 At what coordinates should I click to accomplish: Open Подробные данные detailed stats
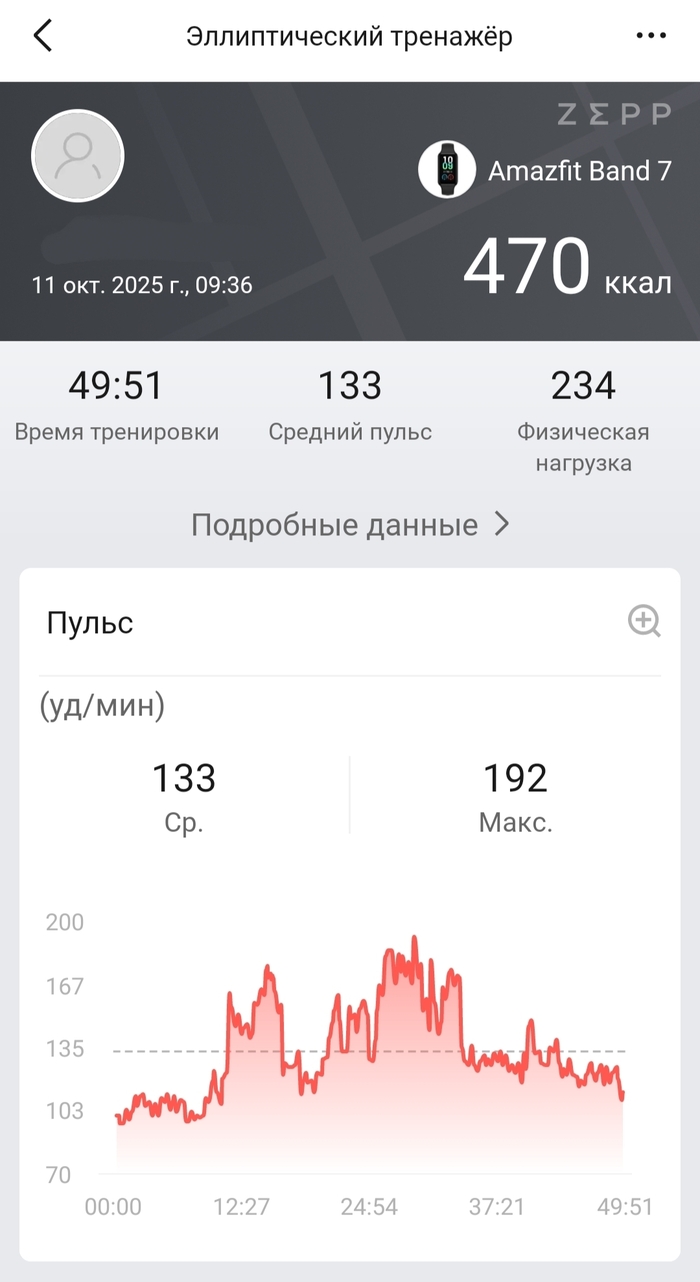click(x=350, y=524)
